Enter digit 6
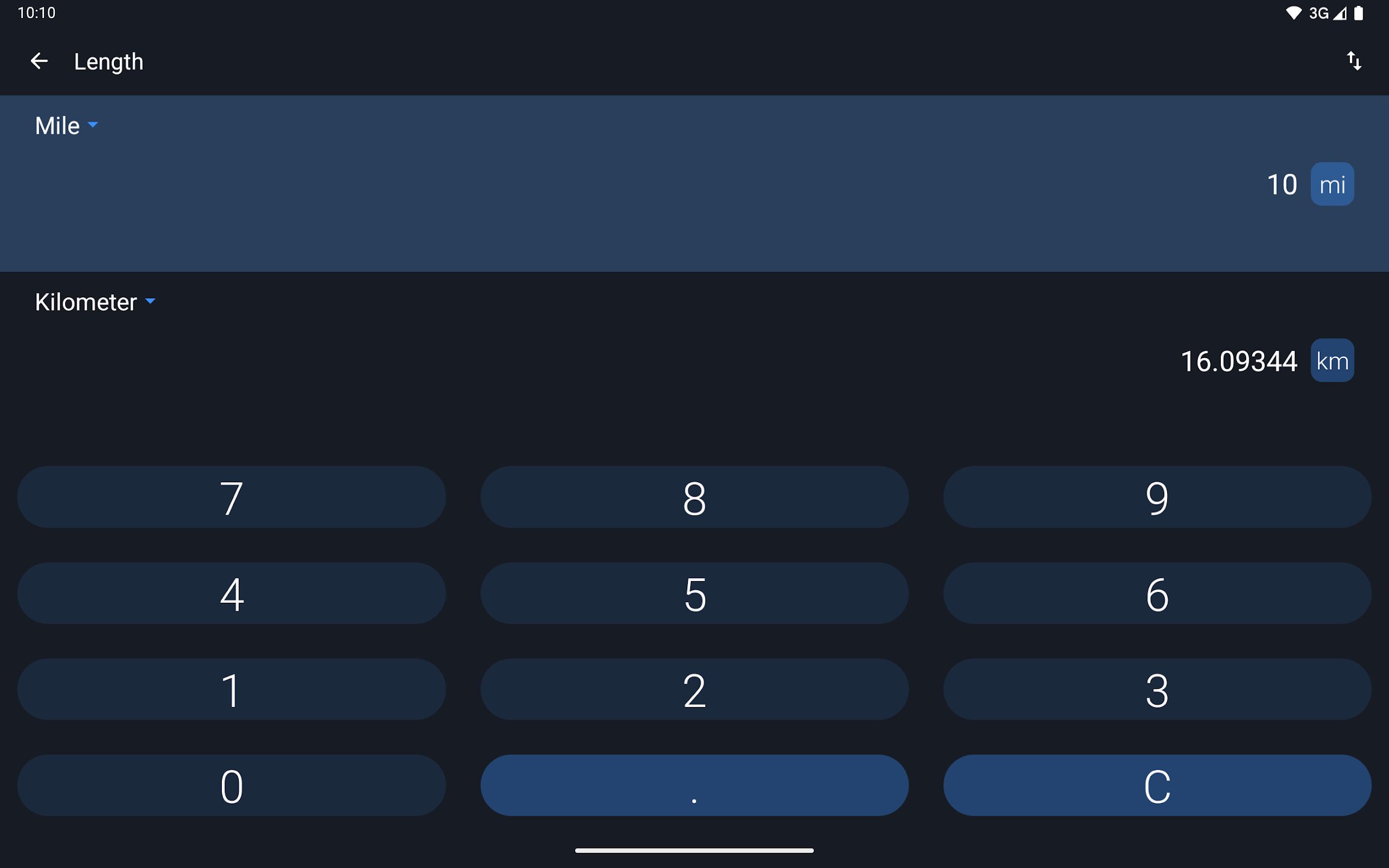 coord(1157,594)
